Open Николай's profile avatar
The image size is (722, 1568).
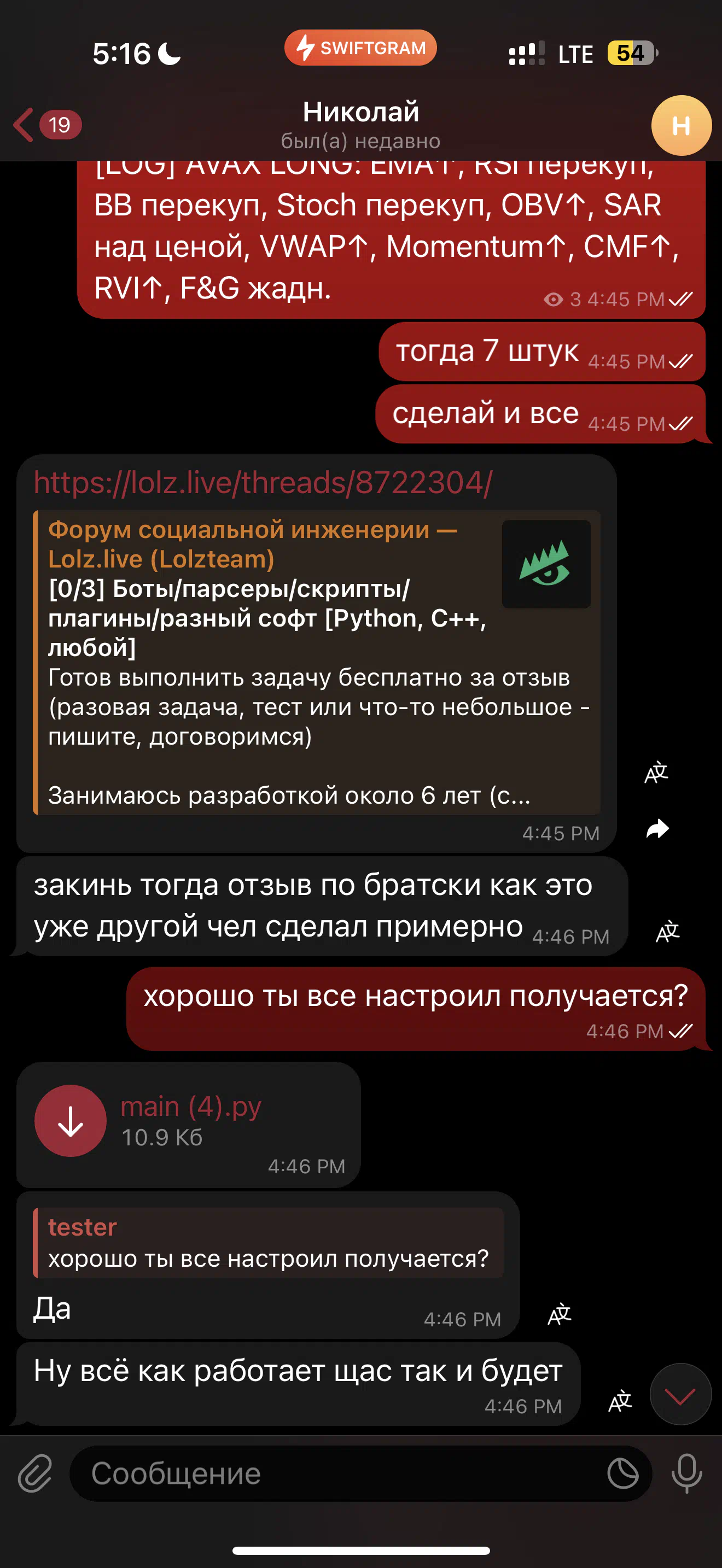click(681, 125)
